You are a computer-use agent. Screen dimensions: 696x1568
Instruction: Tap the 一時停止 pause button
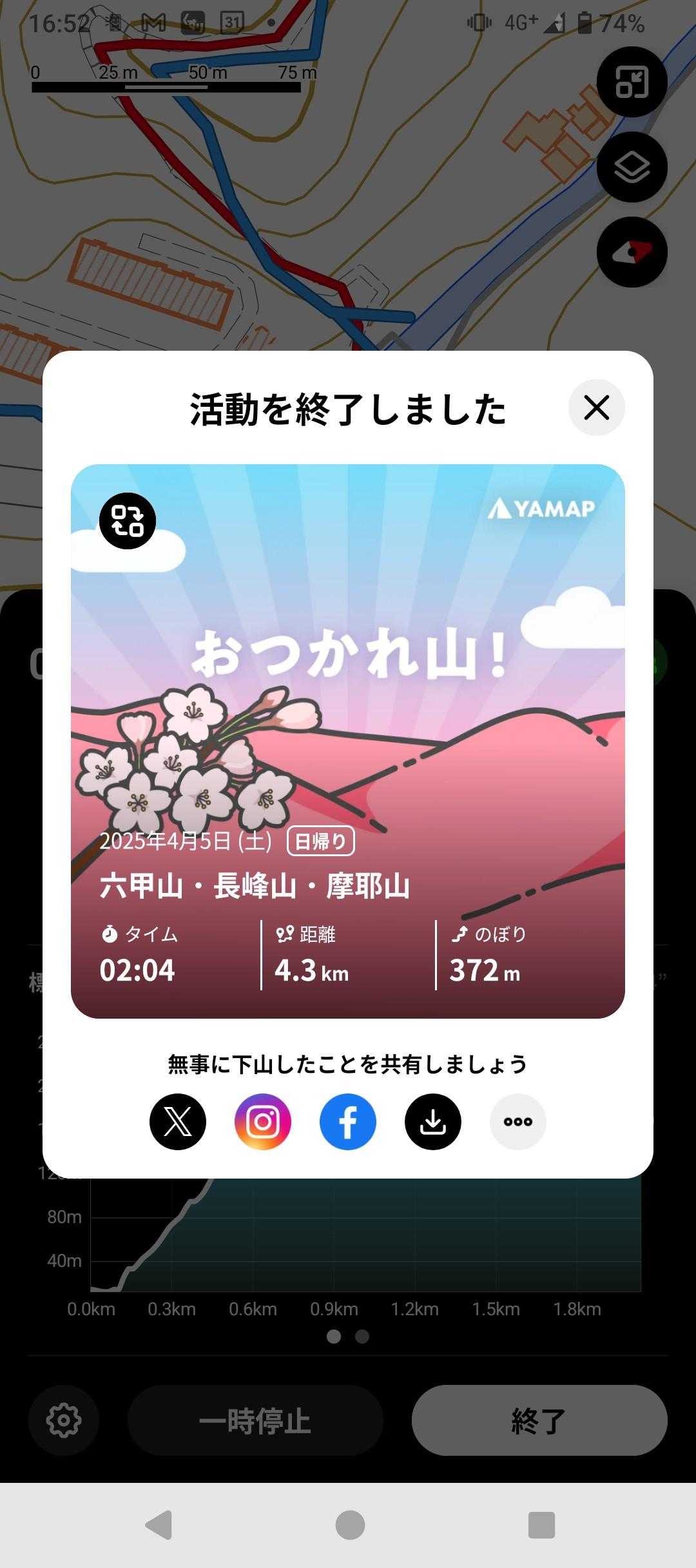click(255, 1420)
